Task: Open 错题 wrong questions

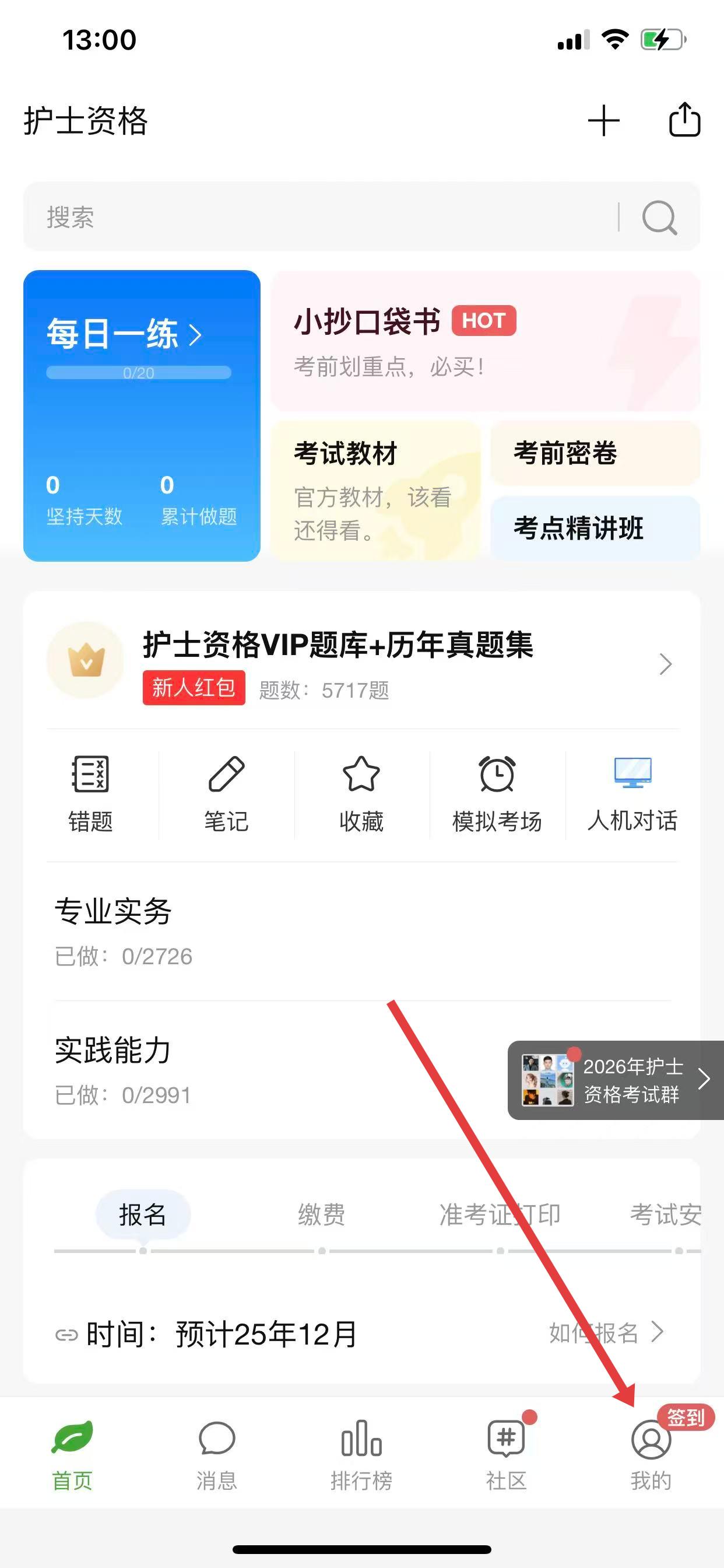Action: click(x=91, y=794)
